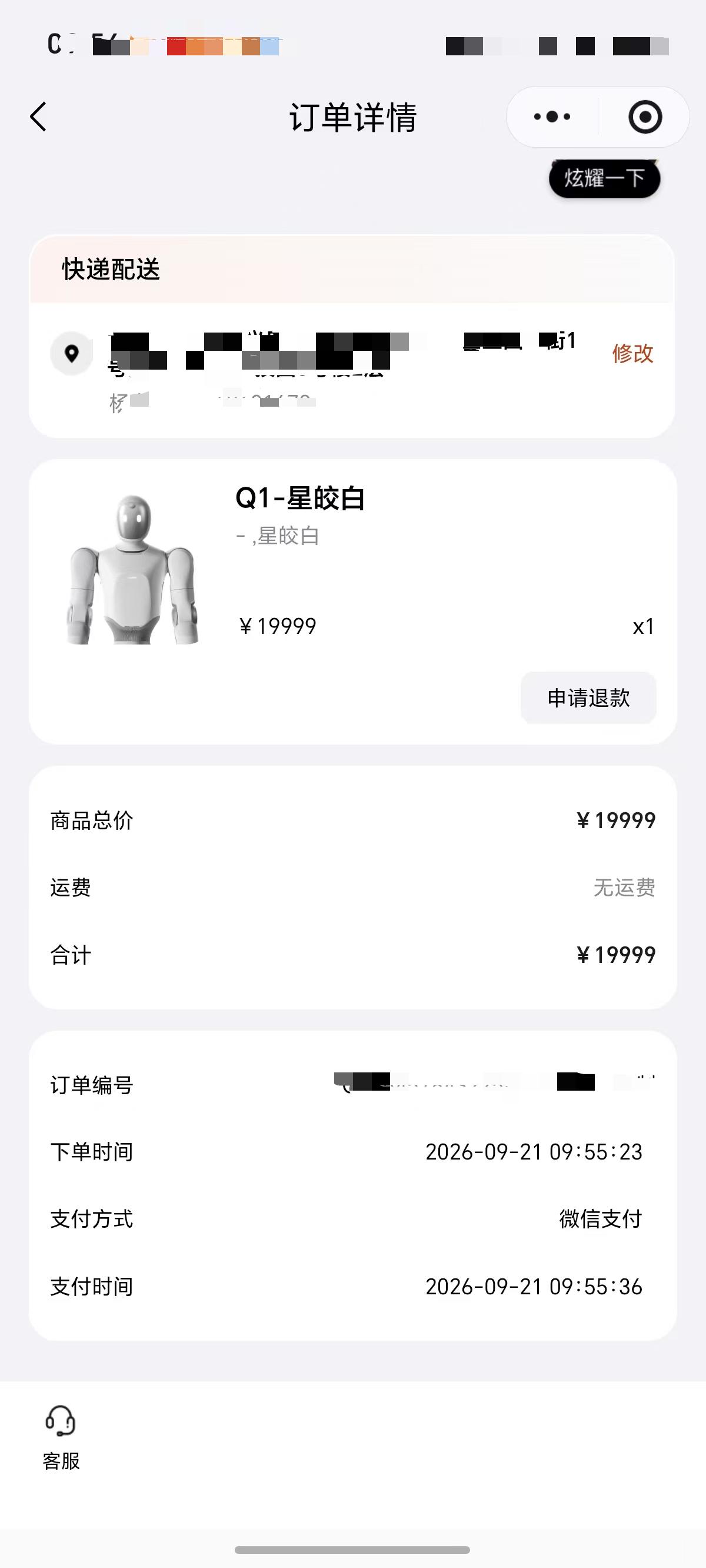Image resolution: width=706 pixels, height=1568 pixels.
Task: Open the mini program three-dot menu
Action: (x=552, y=117)
